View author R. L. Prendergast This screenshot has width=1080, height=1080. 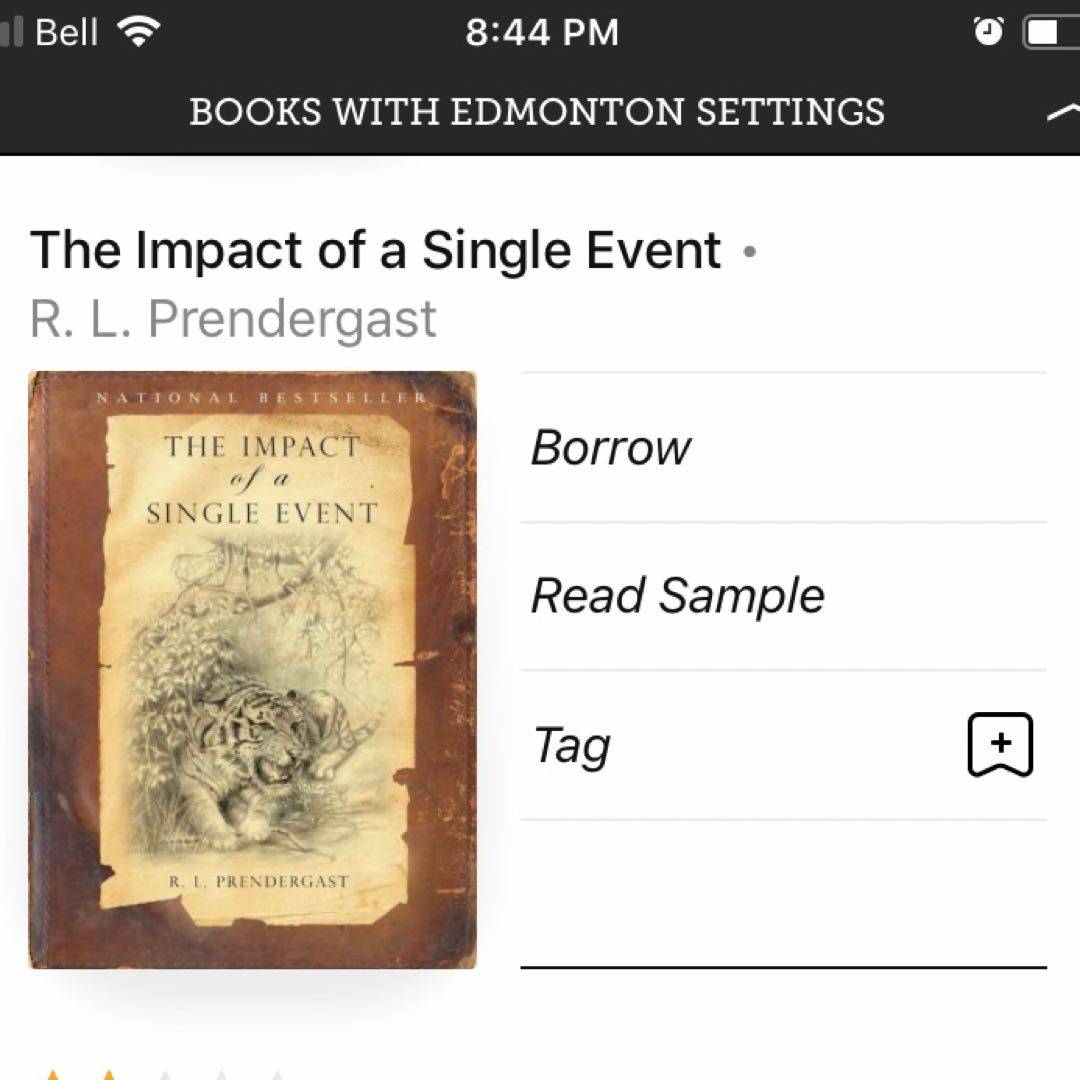pos(233,319)
